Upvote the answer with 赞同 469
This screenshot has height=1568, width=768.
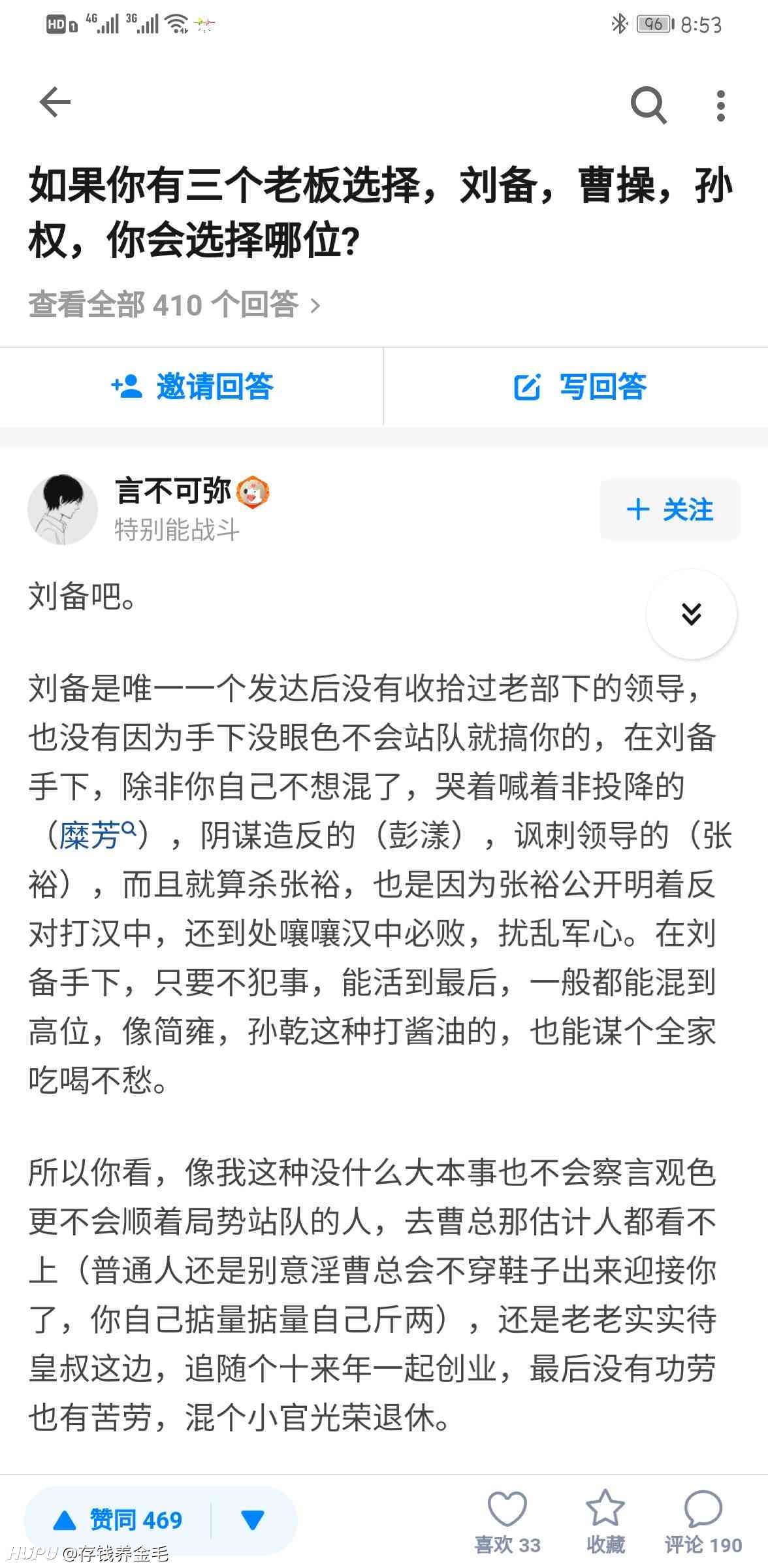(119, 1520)
